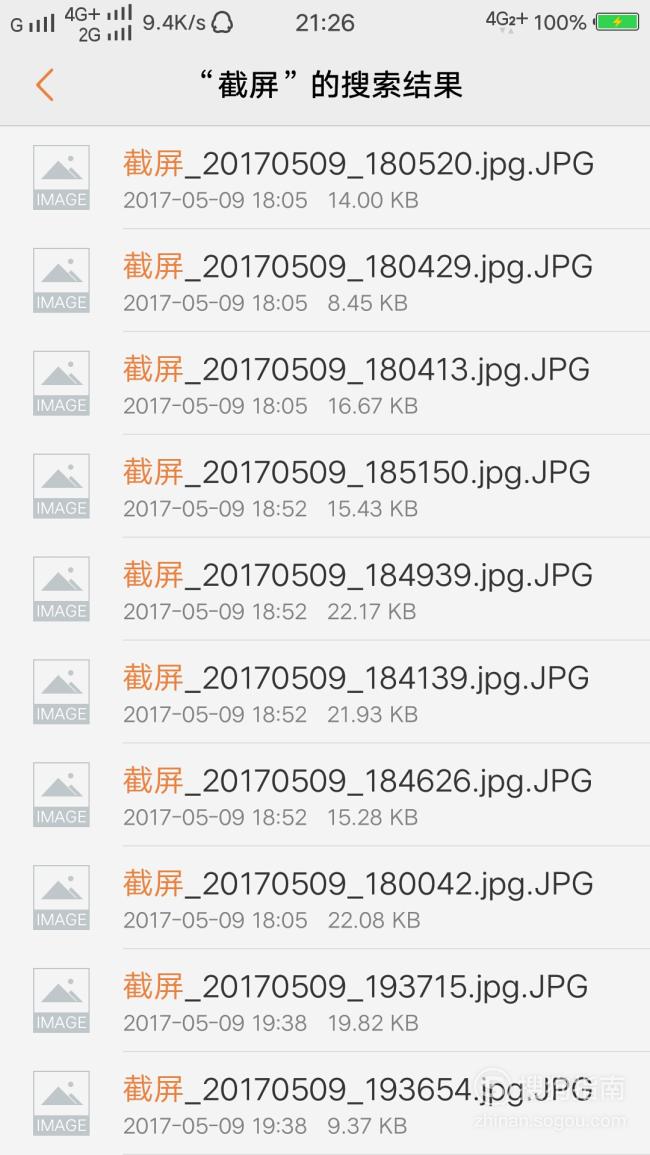Go back from the search results
Viewport: 650px width, 1155px height.
point(45,85)
